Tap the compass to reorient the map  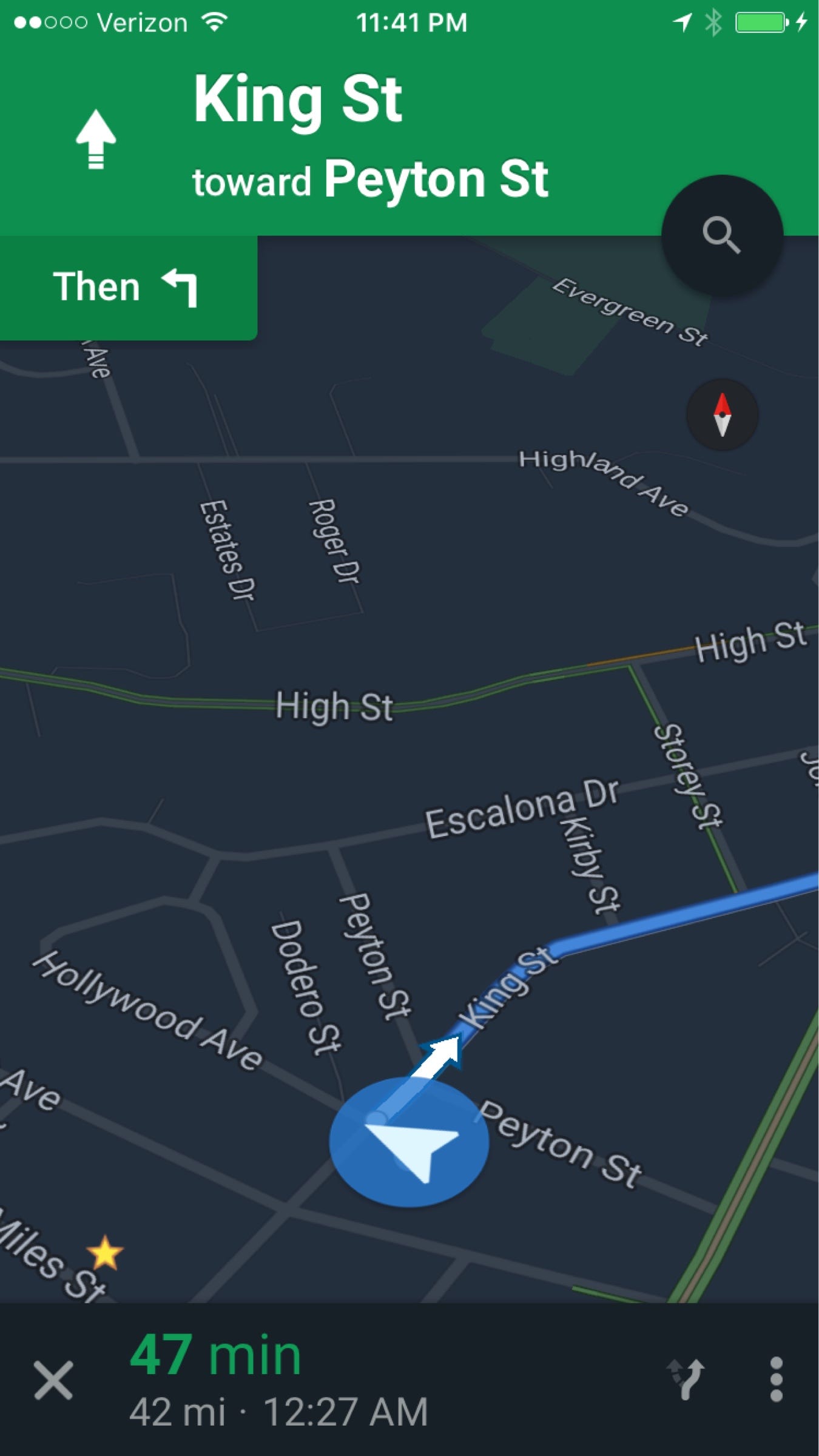click(x=722, y=415)
